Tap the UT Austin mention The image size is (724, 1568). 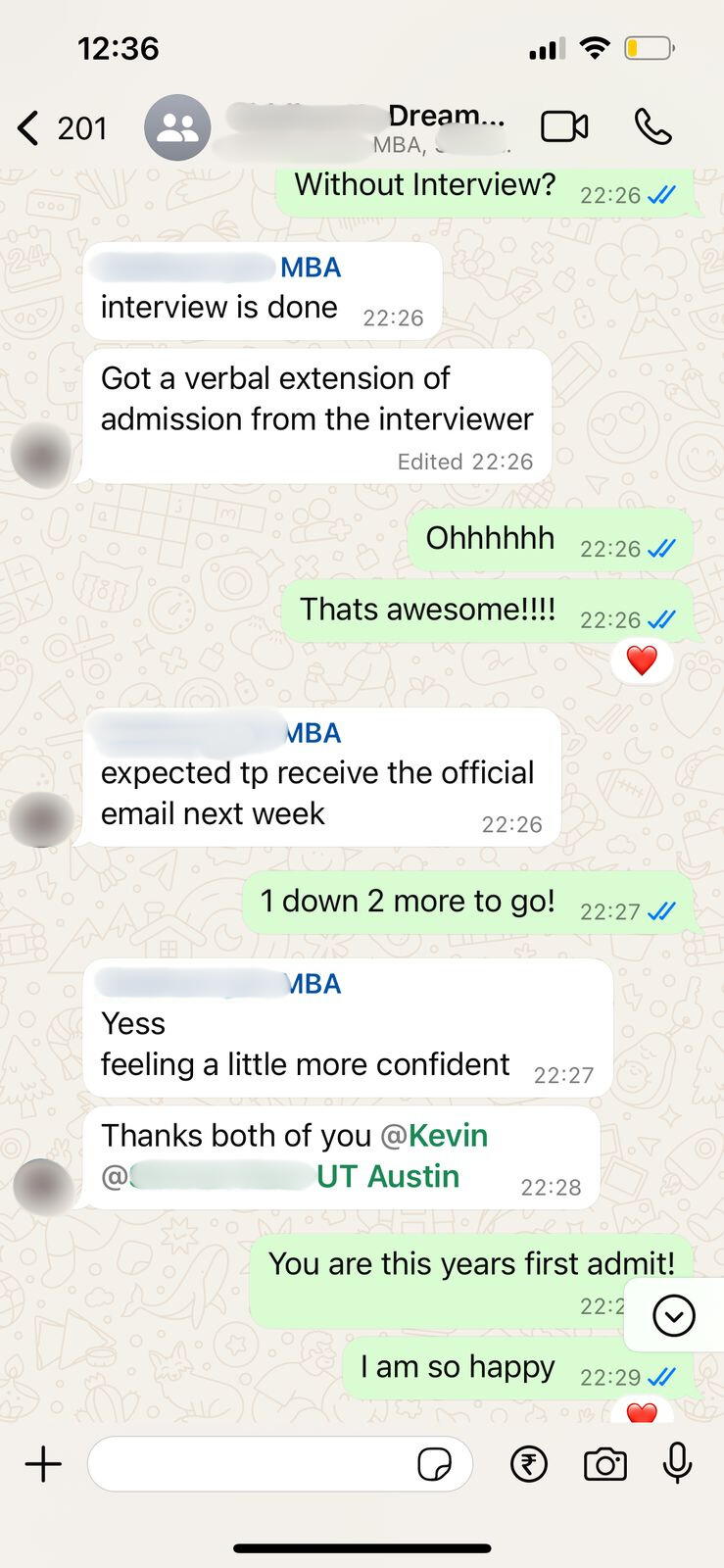pos(387,1176)
